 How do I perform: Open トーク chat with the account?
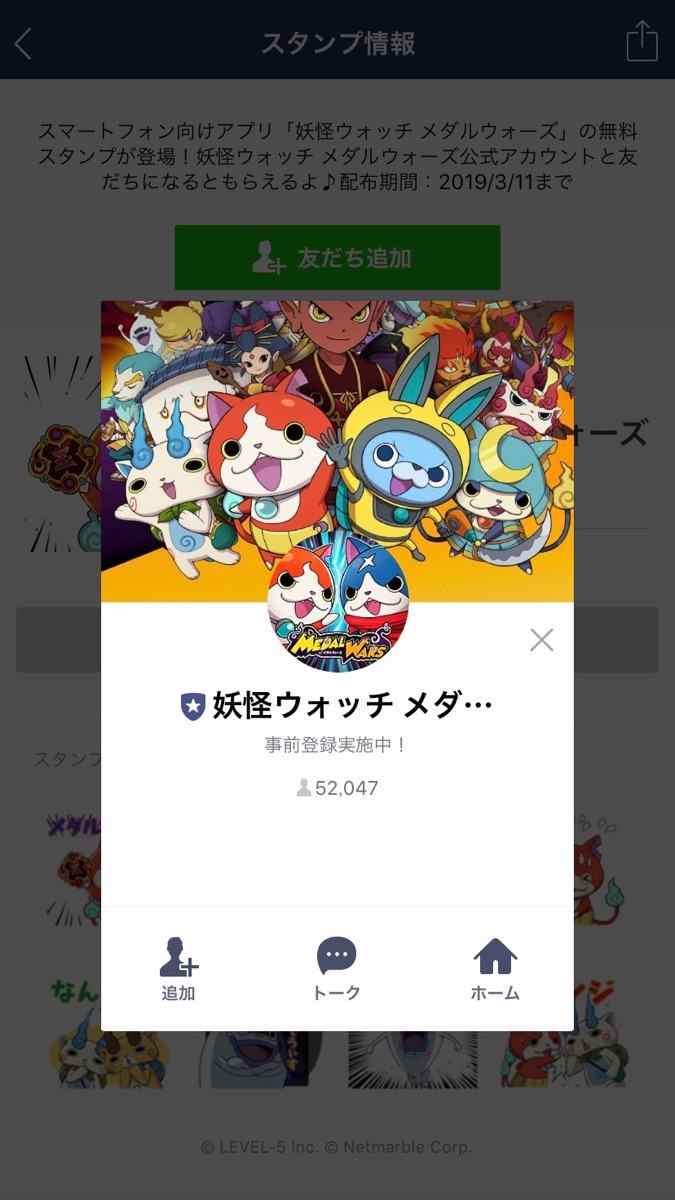337,969
